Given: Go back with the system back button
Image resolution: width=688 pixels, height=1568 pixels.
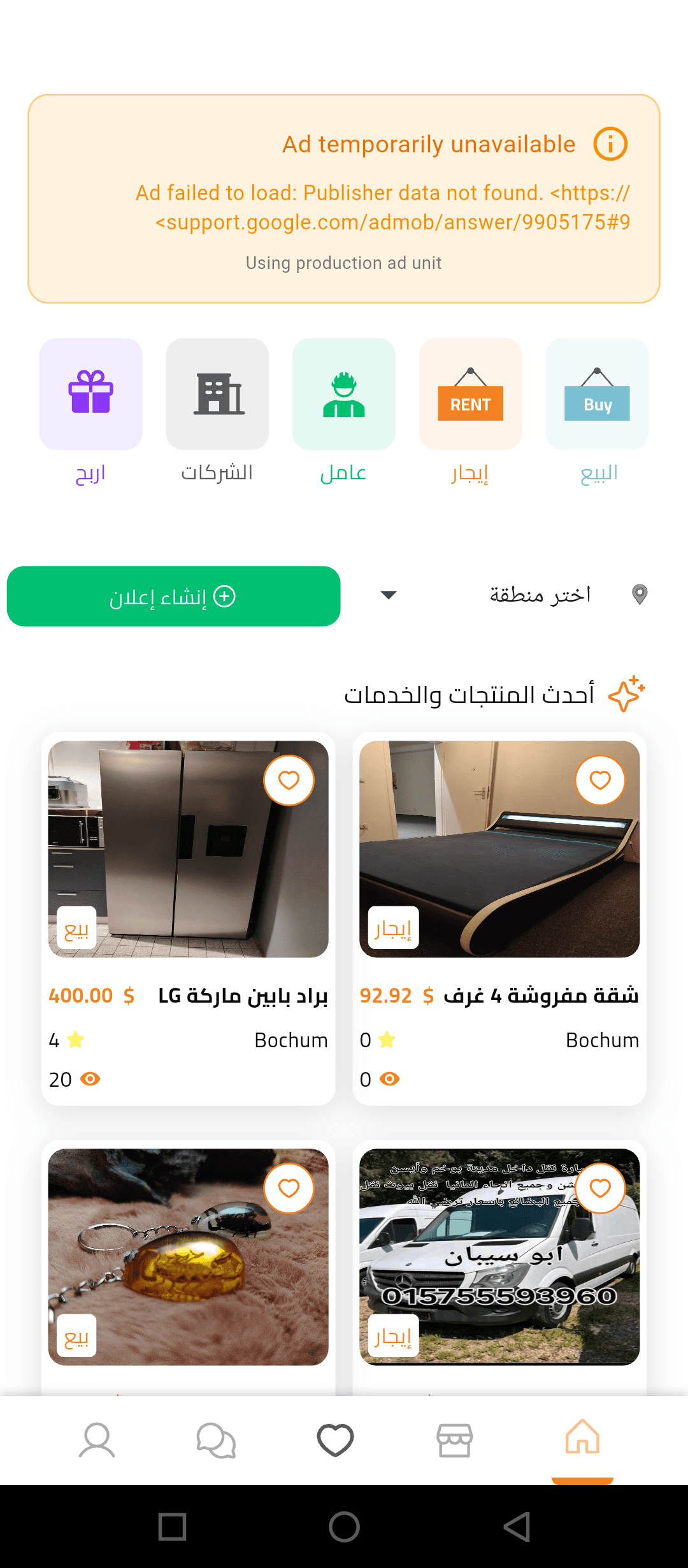Looking at the screenshot, I should coord(516,1527).
